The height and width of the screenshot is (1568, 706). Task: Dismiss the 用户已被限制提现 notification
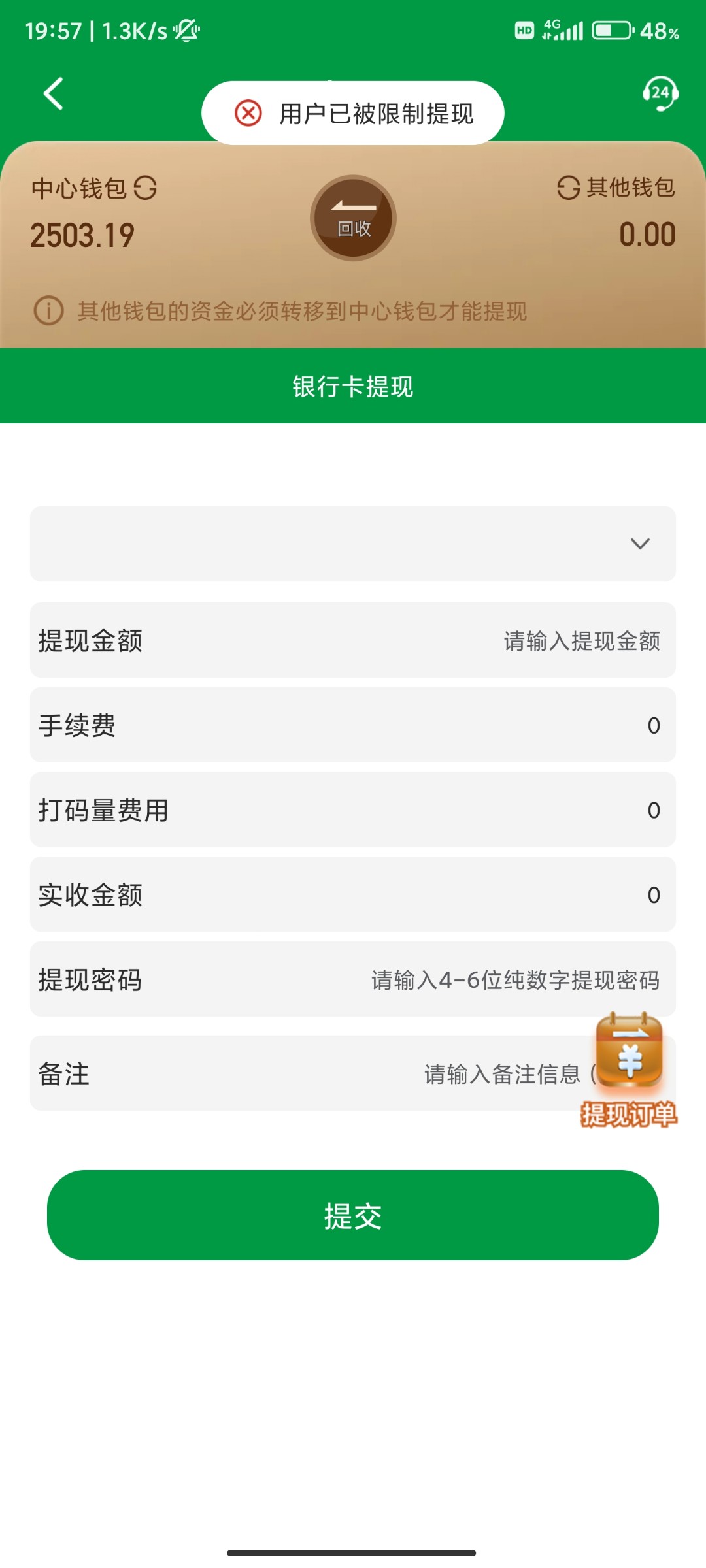coord(353,112)
